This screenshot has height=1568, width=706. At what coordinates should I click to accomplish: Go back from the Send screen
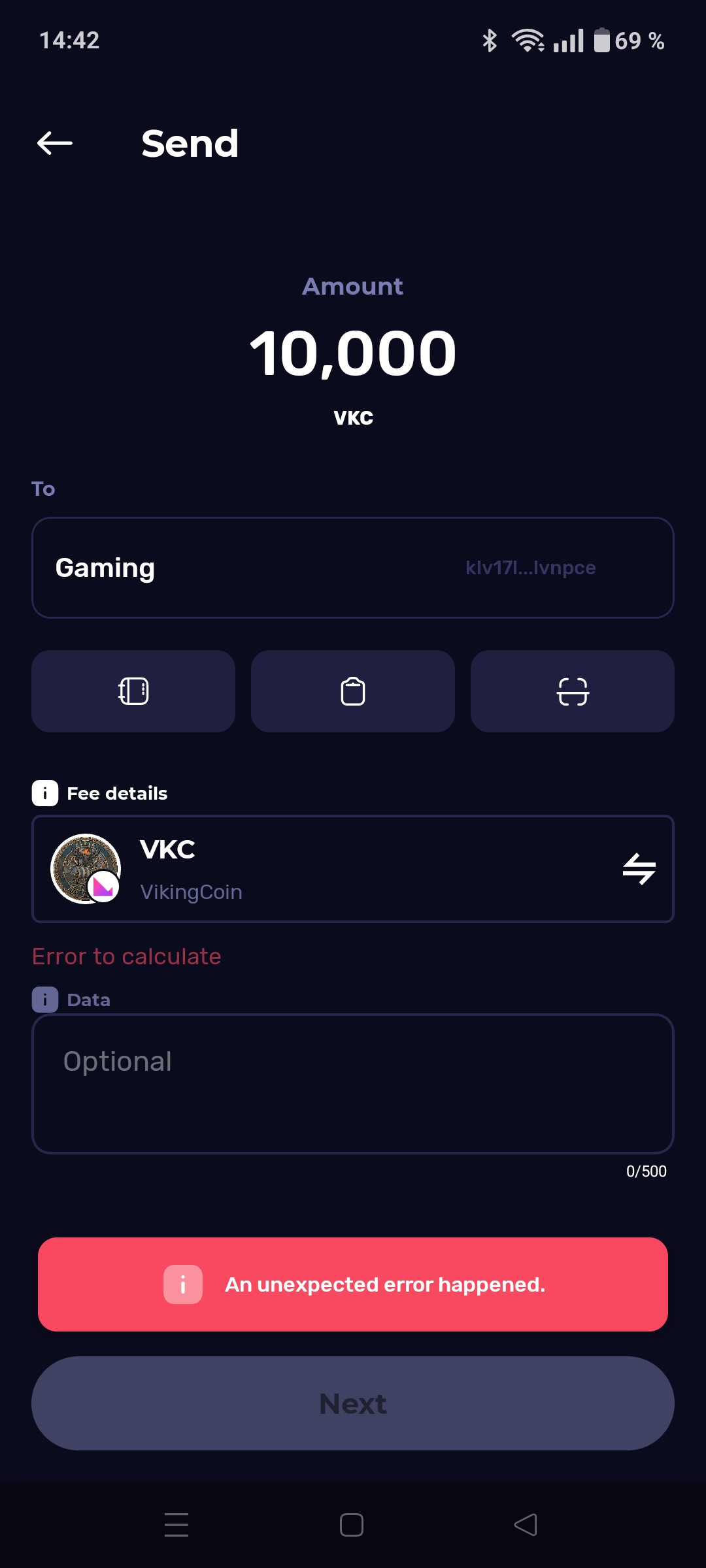[55, 143]
